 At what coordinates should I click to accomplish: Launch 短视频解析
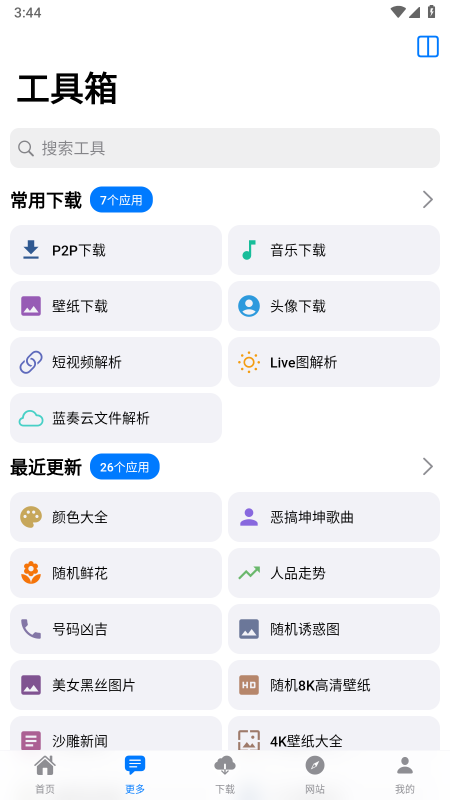coord(116,362)
